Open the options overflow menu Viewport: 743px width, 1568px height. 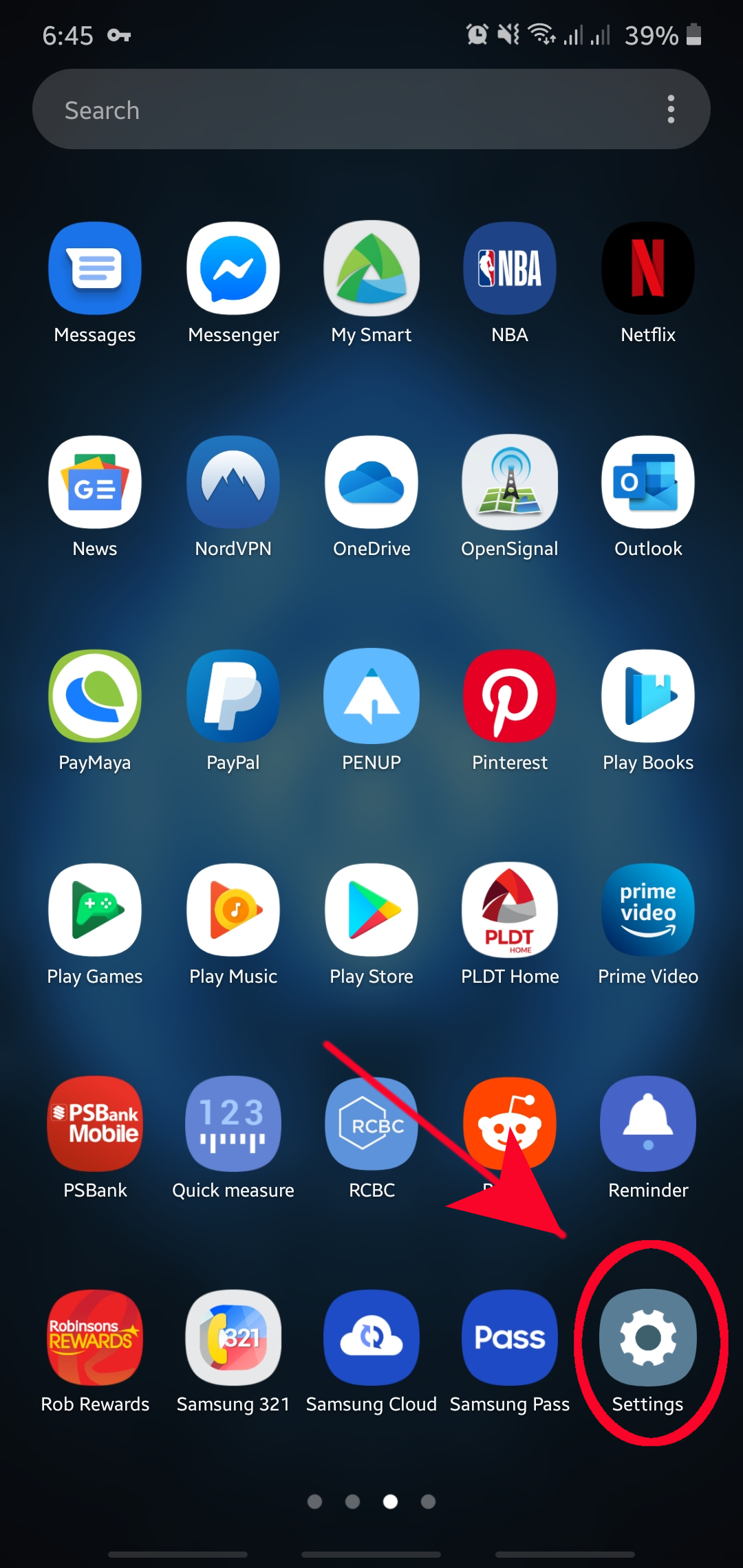pos(671,109)
